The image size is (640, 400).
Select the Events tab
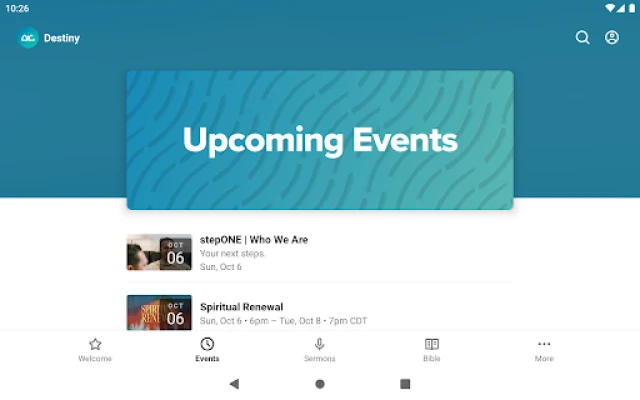click(x=207, y=349)
